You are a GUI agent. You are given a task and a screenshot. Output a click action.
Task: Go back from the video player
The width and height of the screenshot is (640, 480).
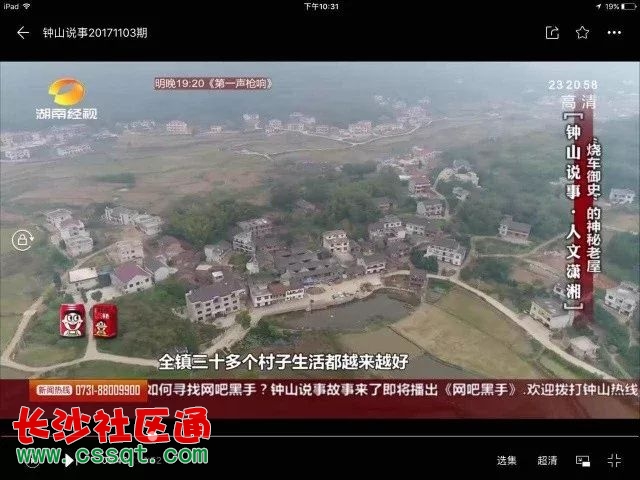coord(22,33)
